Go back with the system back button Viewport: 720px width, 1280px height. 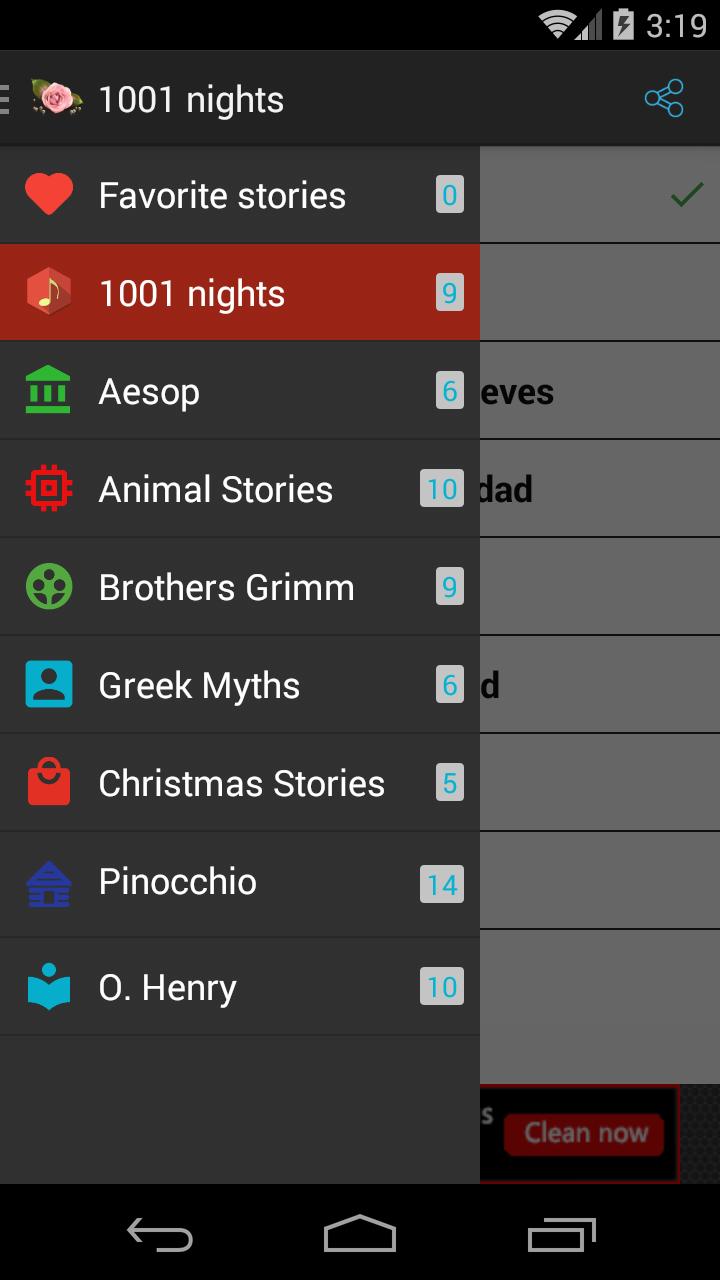pyautogui.click(x=159, y=1234)
